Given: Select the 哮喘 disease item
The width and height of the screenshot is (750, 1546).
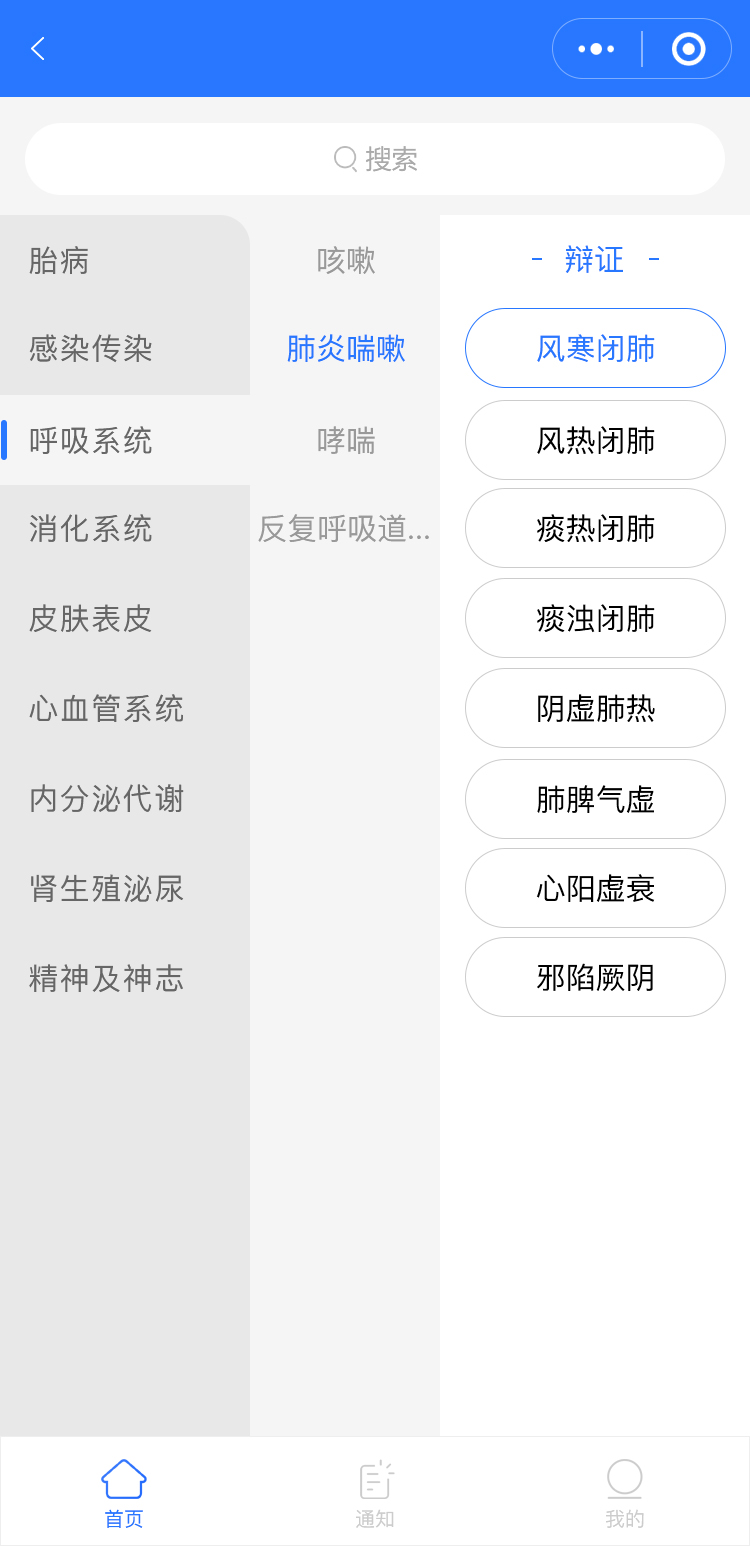Looking at the screenshot, I should (x=346, y=440).
